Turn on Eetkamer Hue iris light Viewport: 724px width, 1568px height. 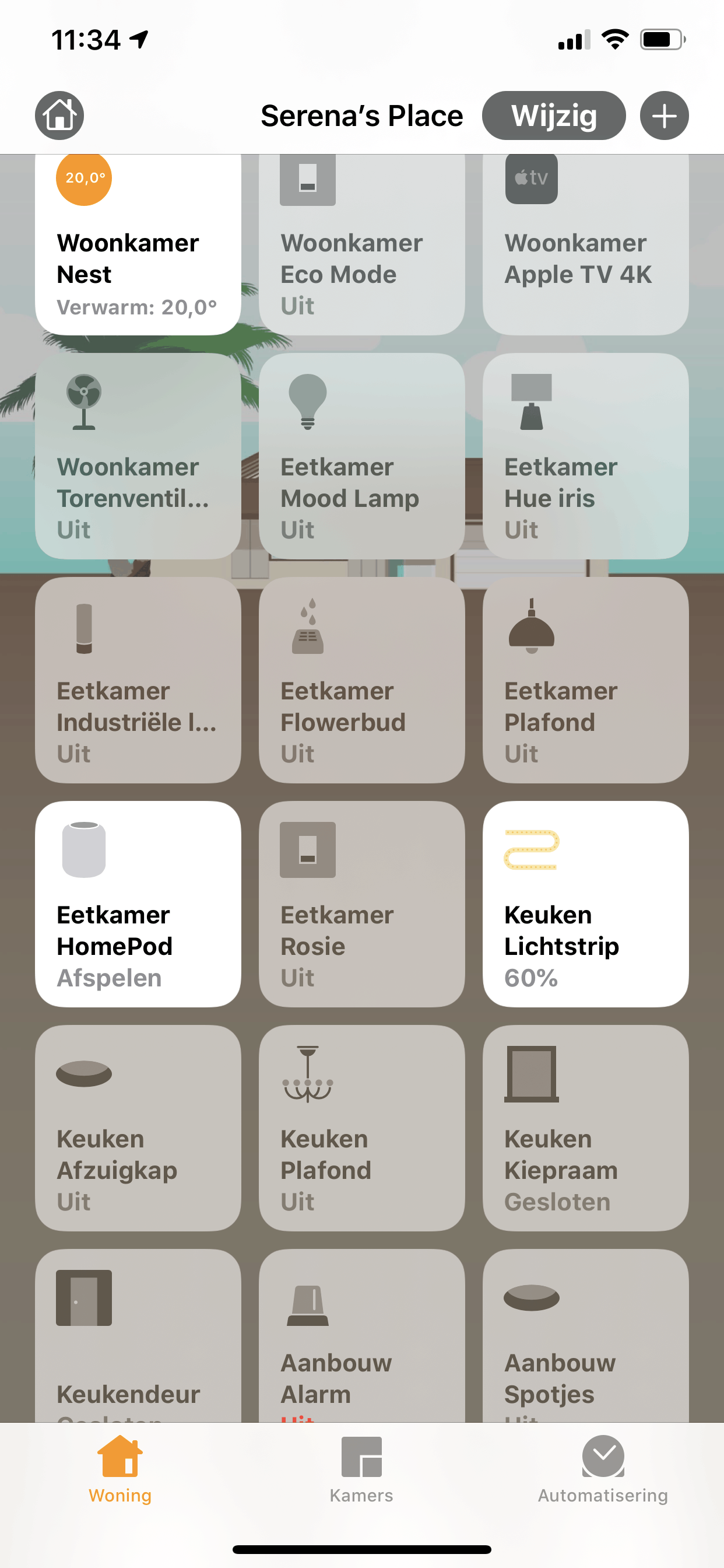click(586, 456)
